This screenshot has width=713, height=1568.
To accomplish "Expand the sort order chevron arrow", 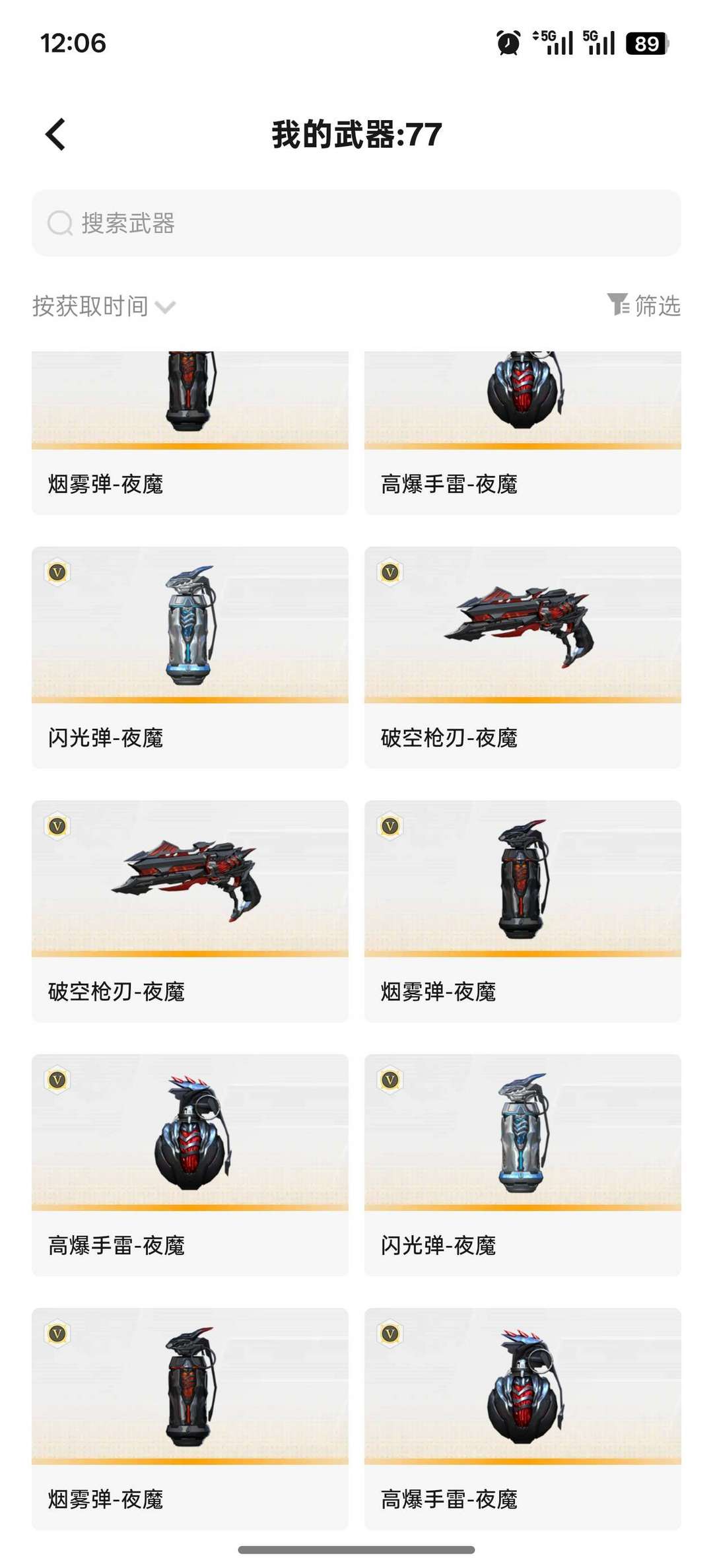I will [166, 307].
